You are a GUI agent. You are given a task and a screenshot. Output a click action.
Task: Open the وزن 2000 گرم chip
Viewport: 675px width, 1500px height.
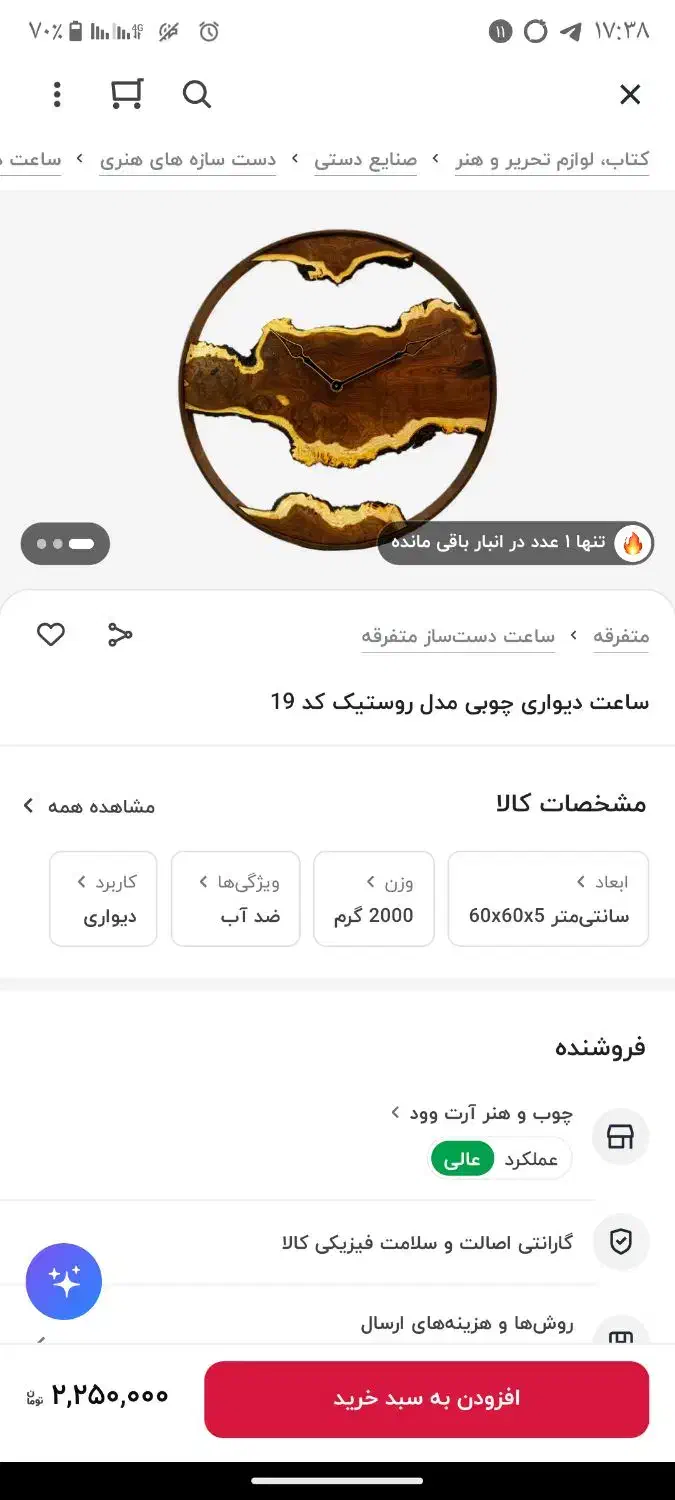[374, 898]
